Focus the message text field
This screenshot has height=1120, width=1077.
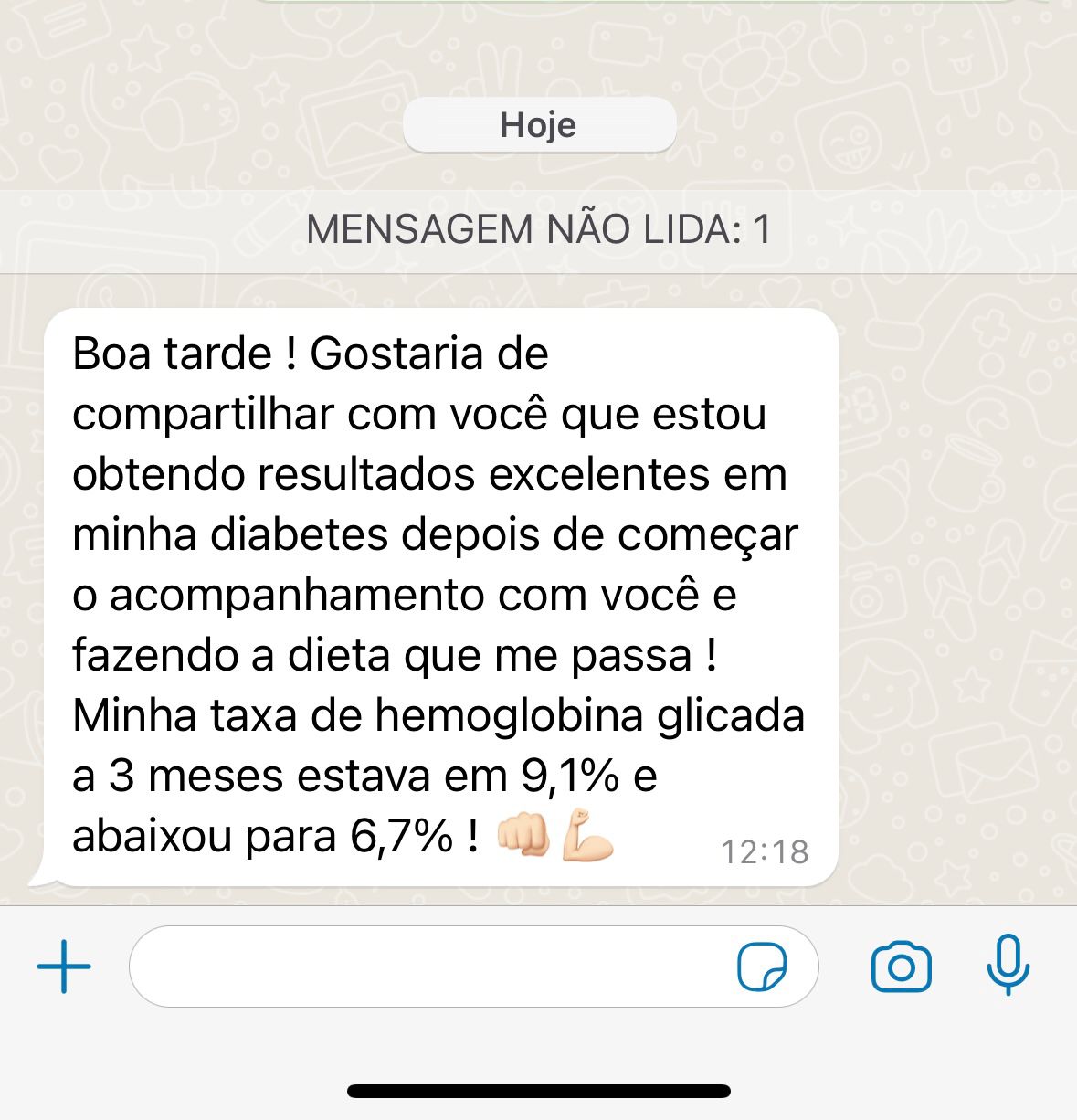click(429, 967)
